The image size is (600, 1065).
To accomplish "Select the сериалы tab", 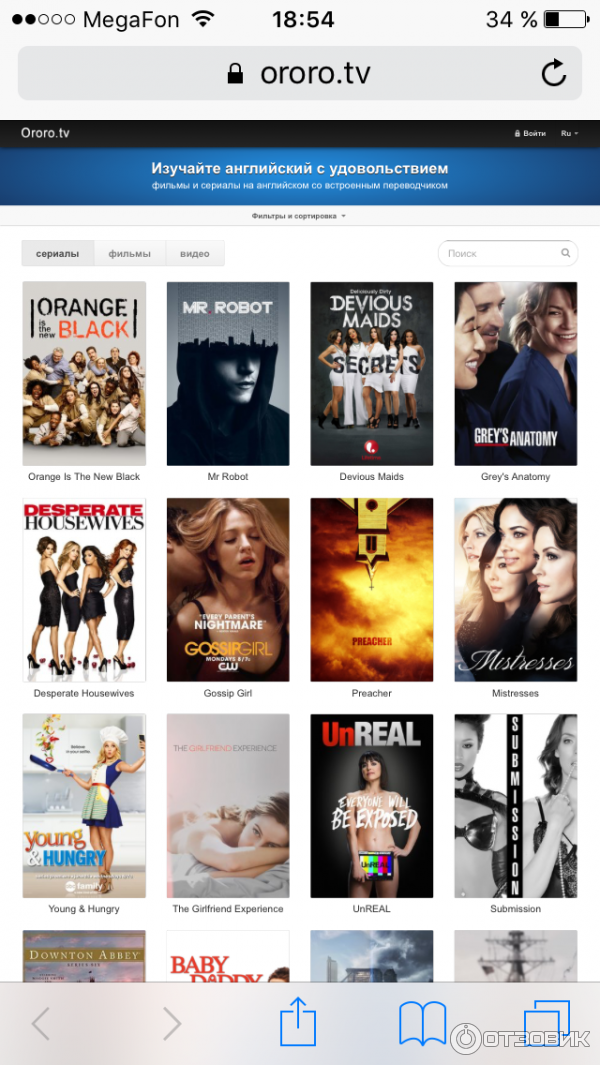I will pos(58,254).
